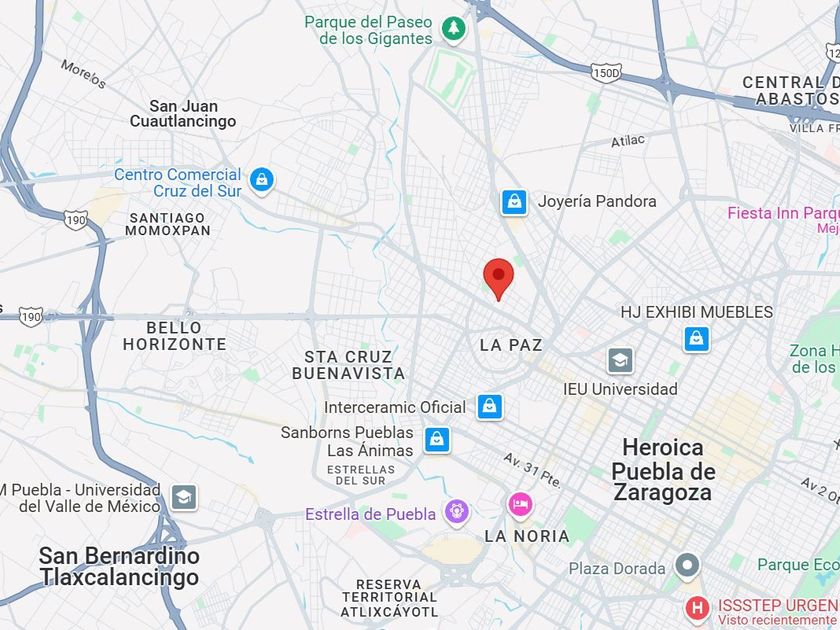Open Parque del Paseo de los Gigantes marker
The height and width of the screenshot is (630, 840).
[x=454, y=29]
